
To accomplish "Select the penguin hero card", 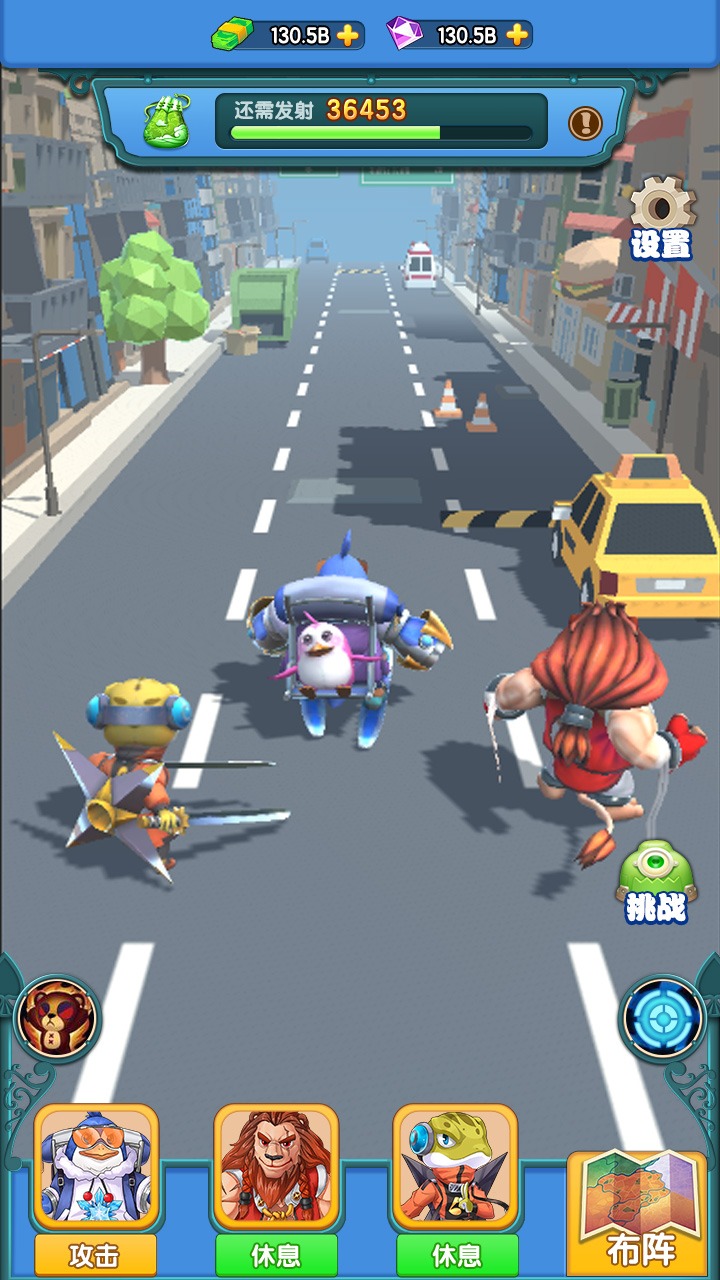I will 96,1167.
